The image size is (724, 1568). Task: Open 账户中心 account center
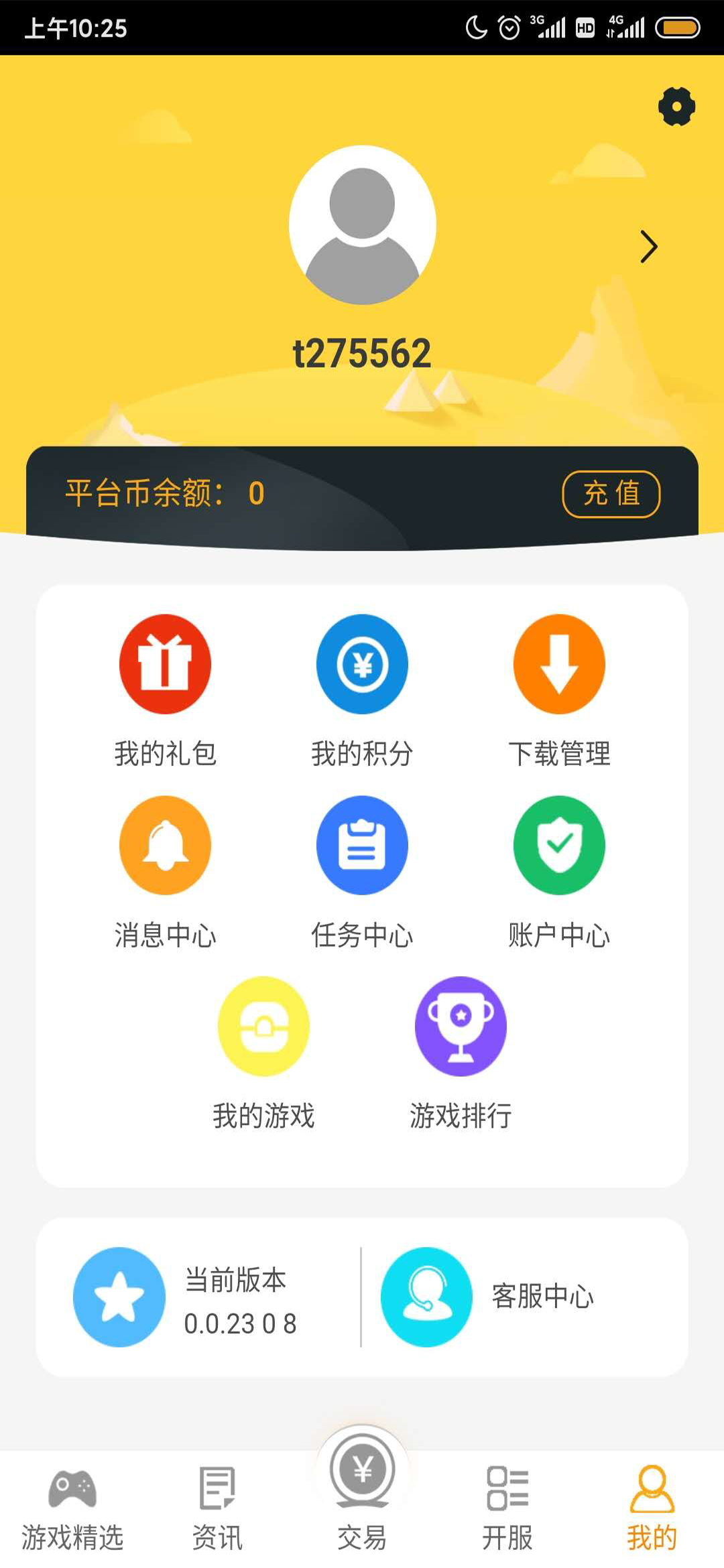[559, 871]
